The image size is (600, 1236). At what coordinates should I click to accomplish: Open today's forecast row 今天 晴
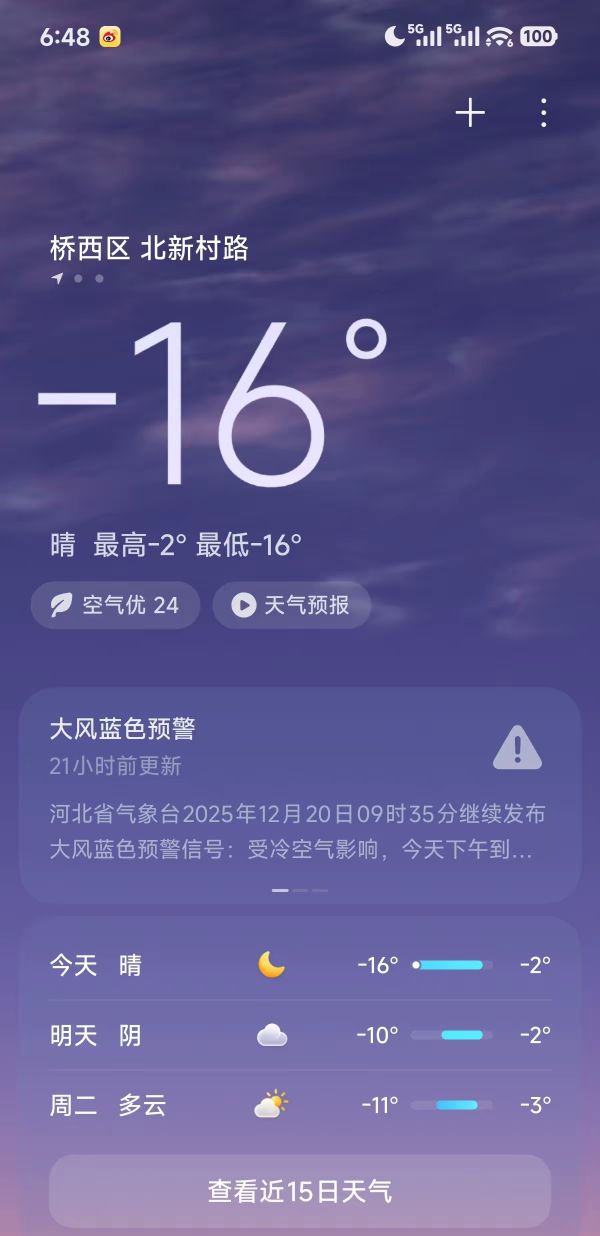click(300, 965)
